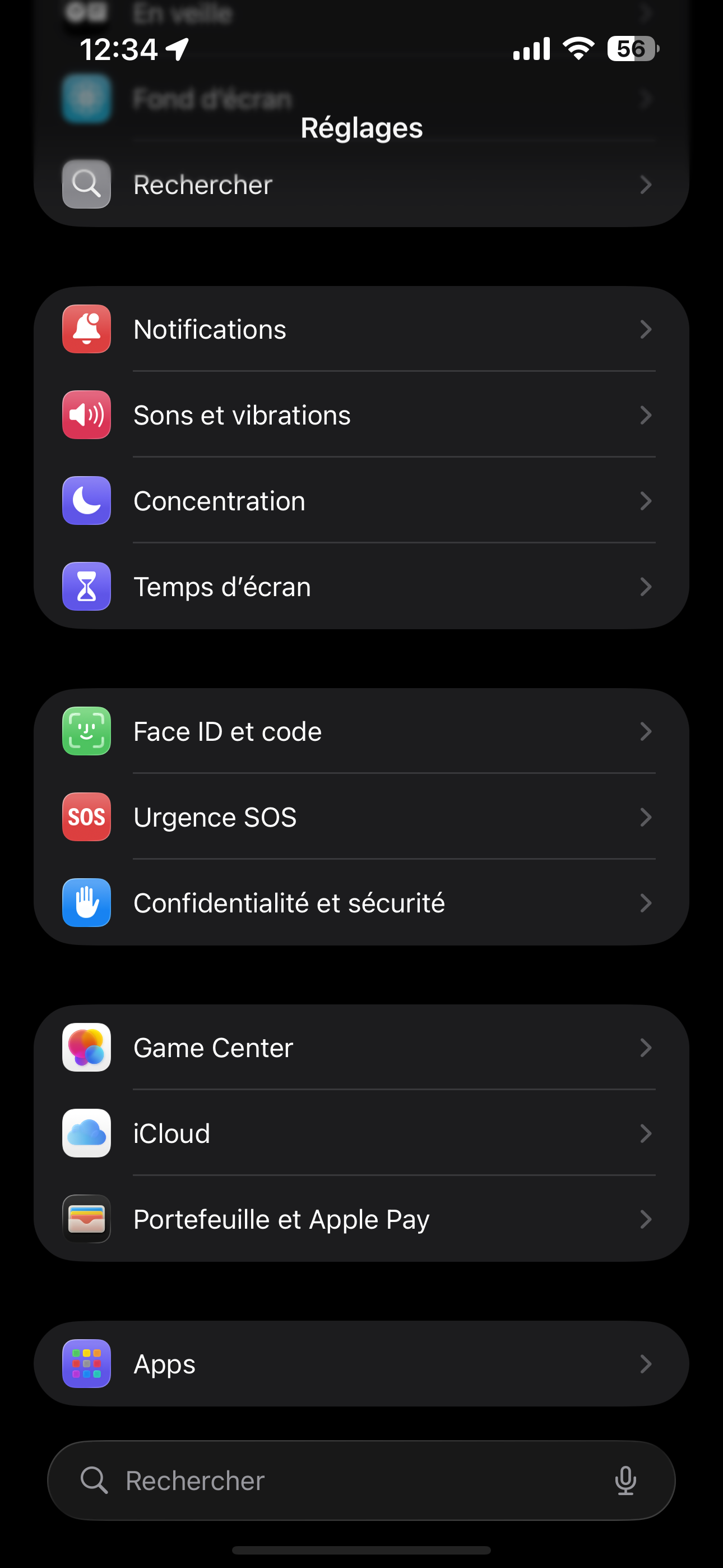The width and height of the screenshot is (723, 1568).
Task: Open Temps d'écran hourglass icon
Action: point(86,586)
